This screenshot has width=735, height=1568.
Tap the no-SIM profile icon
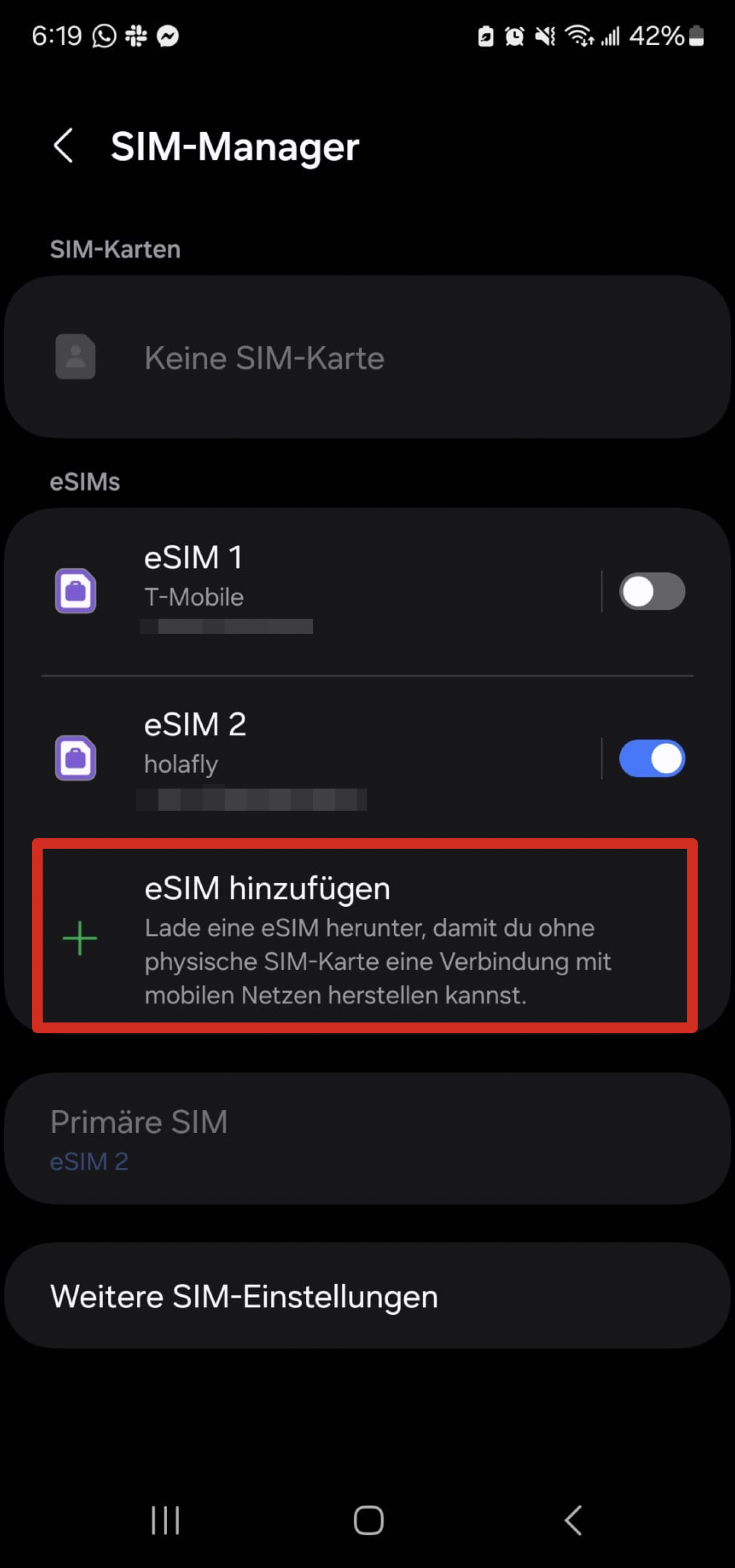[76, 357]
